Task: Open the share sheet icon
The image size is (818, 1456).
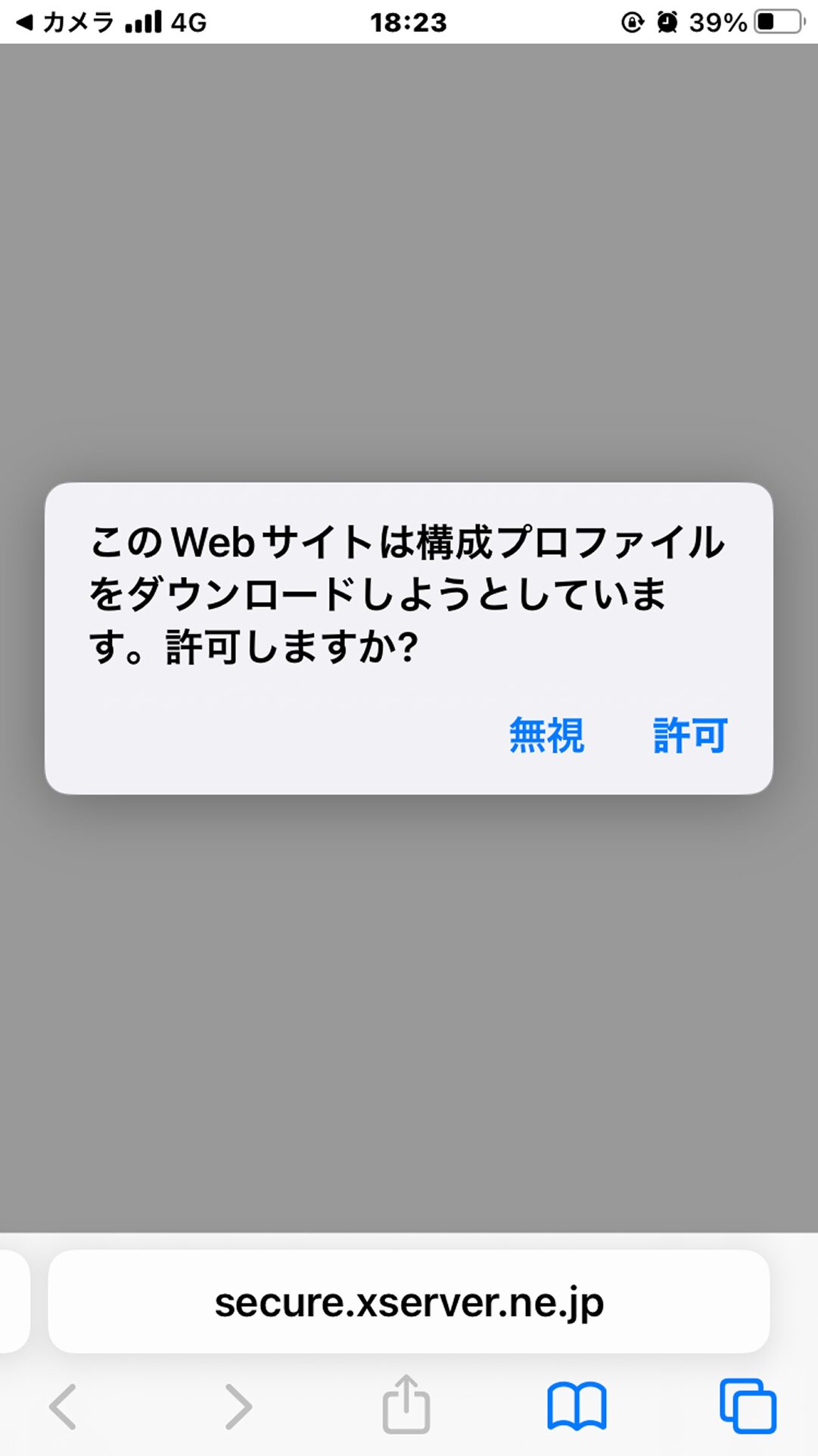Action: [x=406, y=1405]
